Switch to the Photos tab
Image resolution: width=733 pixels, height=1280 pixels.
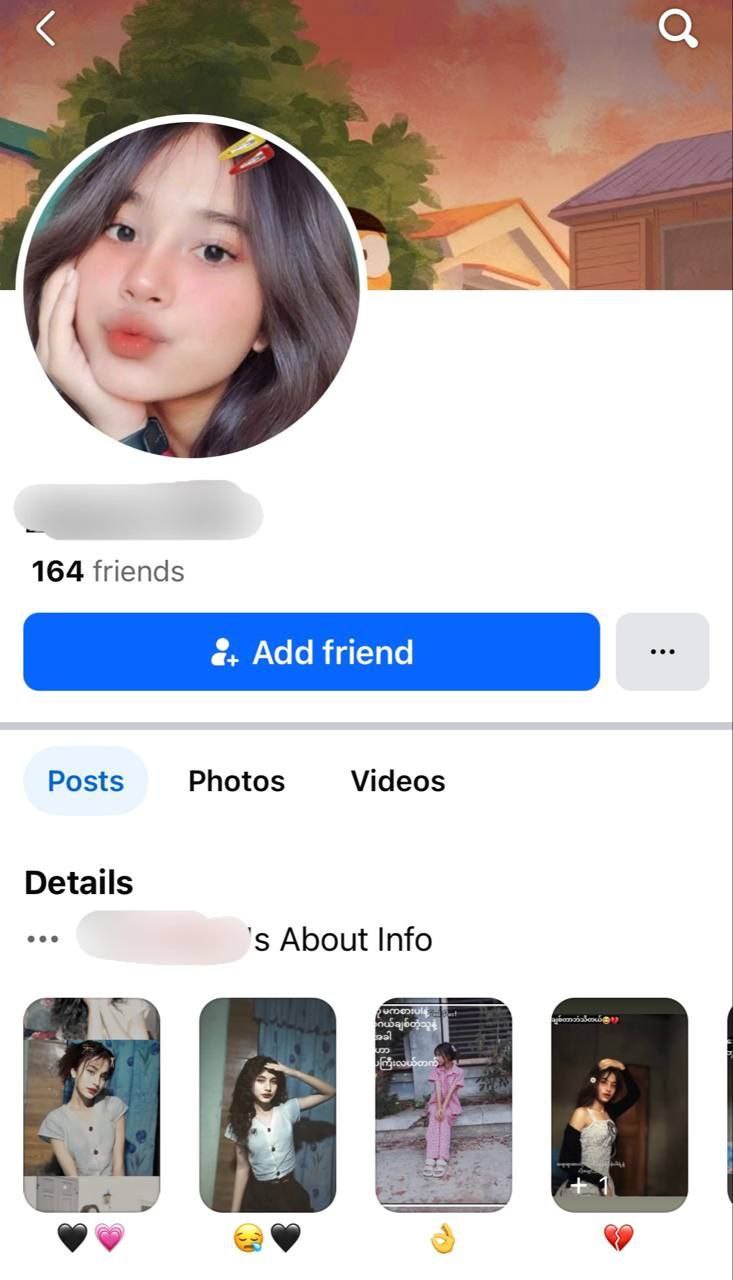(236, 781)
